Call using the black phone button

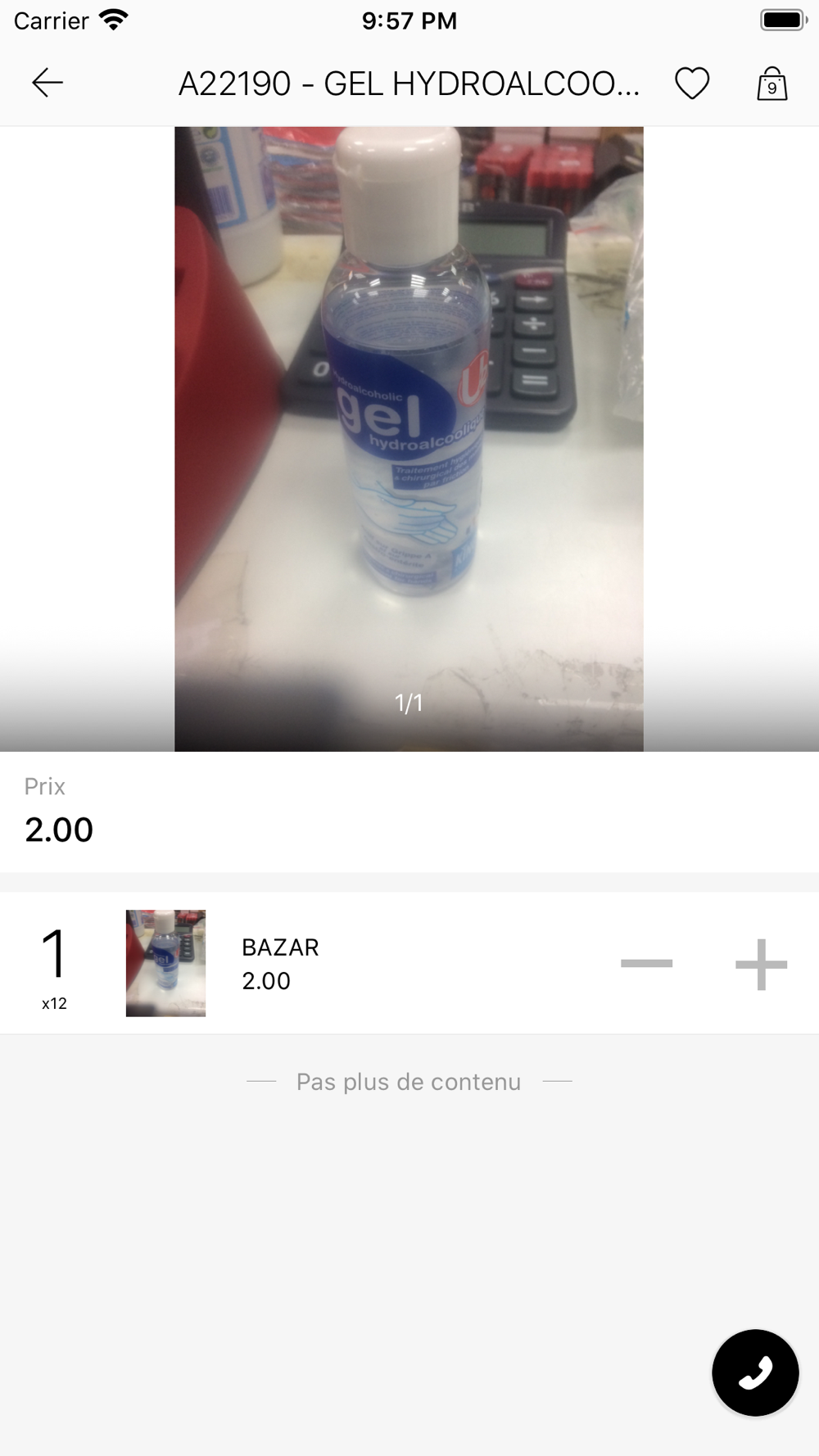[x=754, y=1372]
